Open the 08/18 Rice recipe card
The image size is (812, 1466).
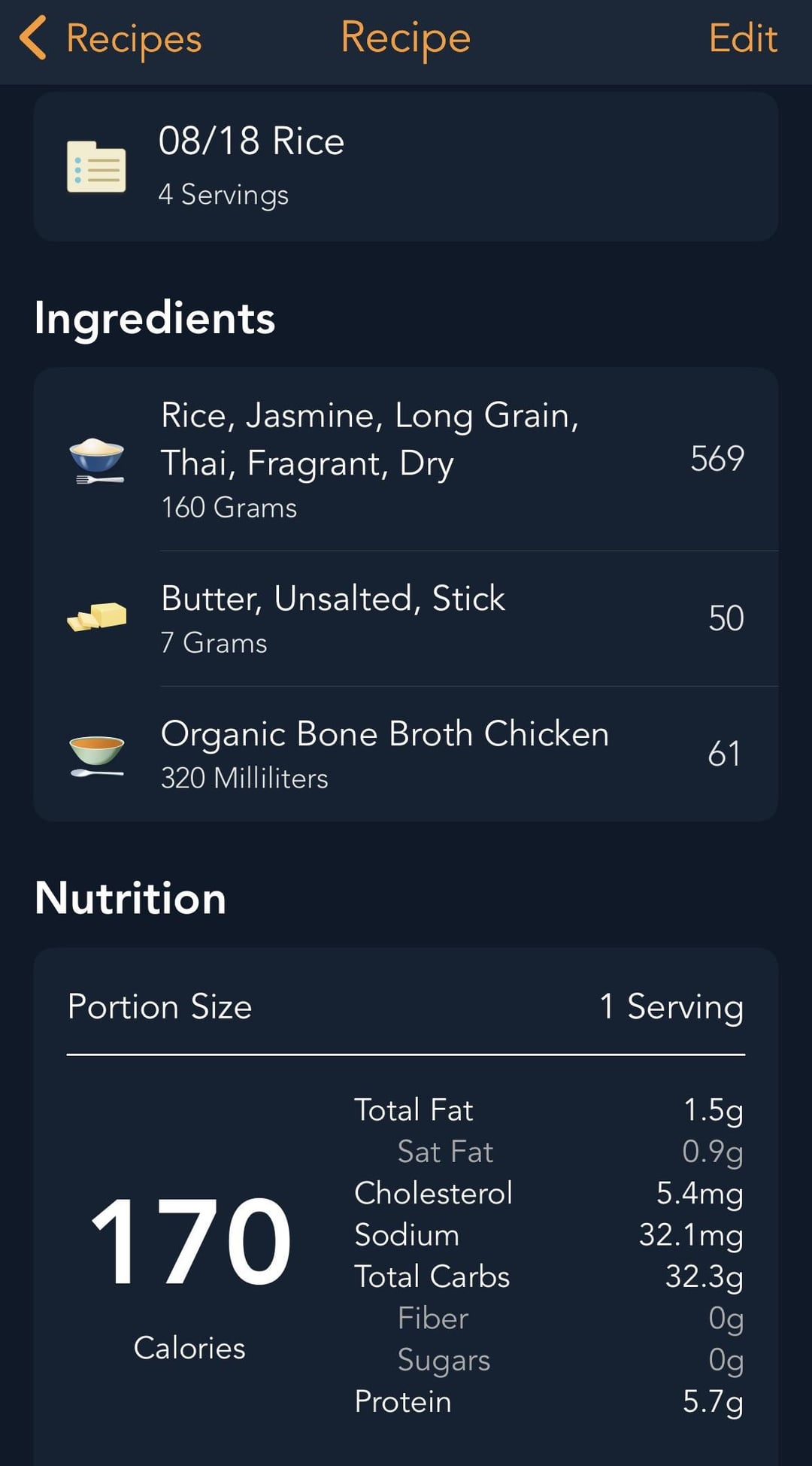[x=406, y=166]
